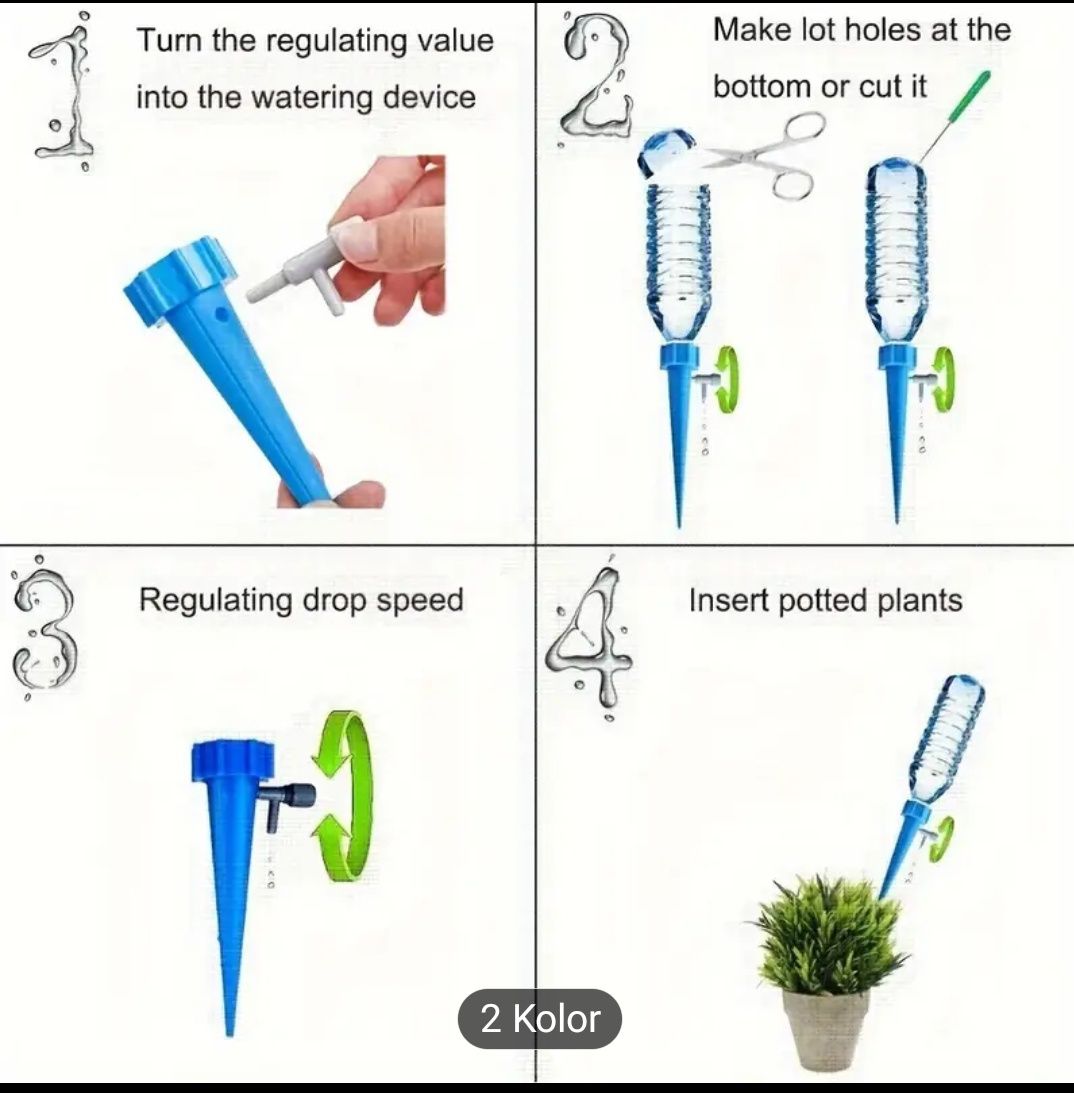
Task: Open the 2 Kolor variants chip
Action: [x=540, y=1019]
